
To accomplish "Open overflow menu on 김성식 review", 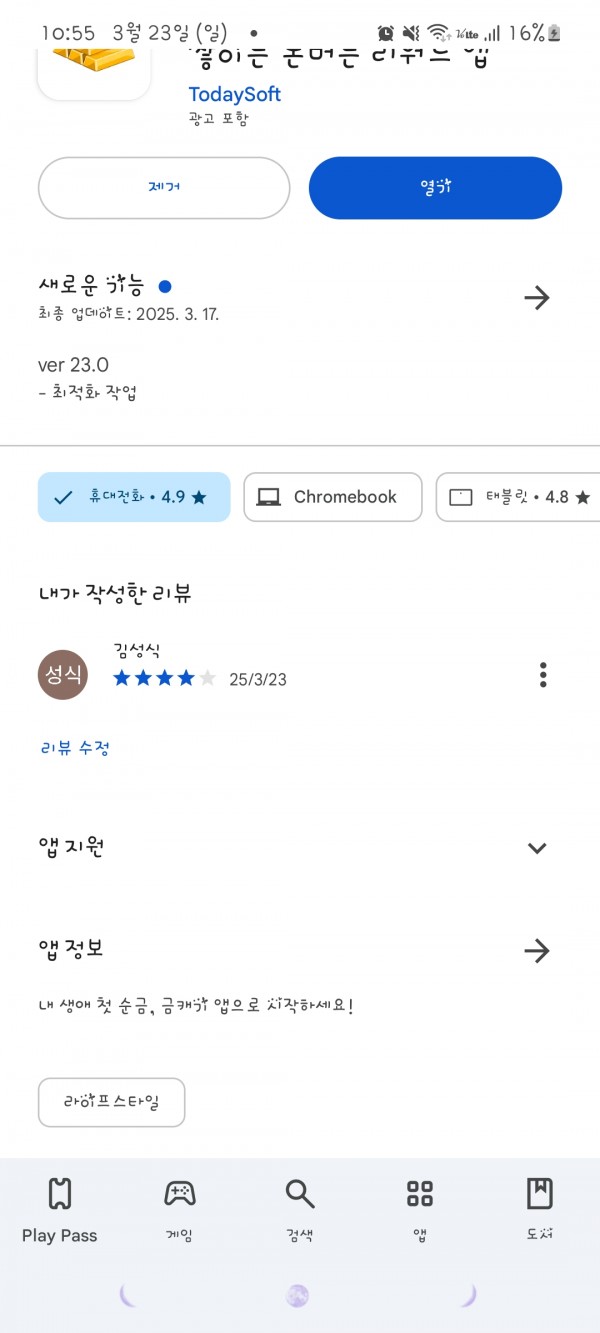I will click(x=543, y=675).
